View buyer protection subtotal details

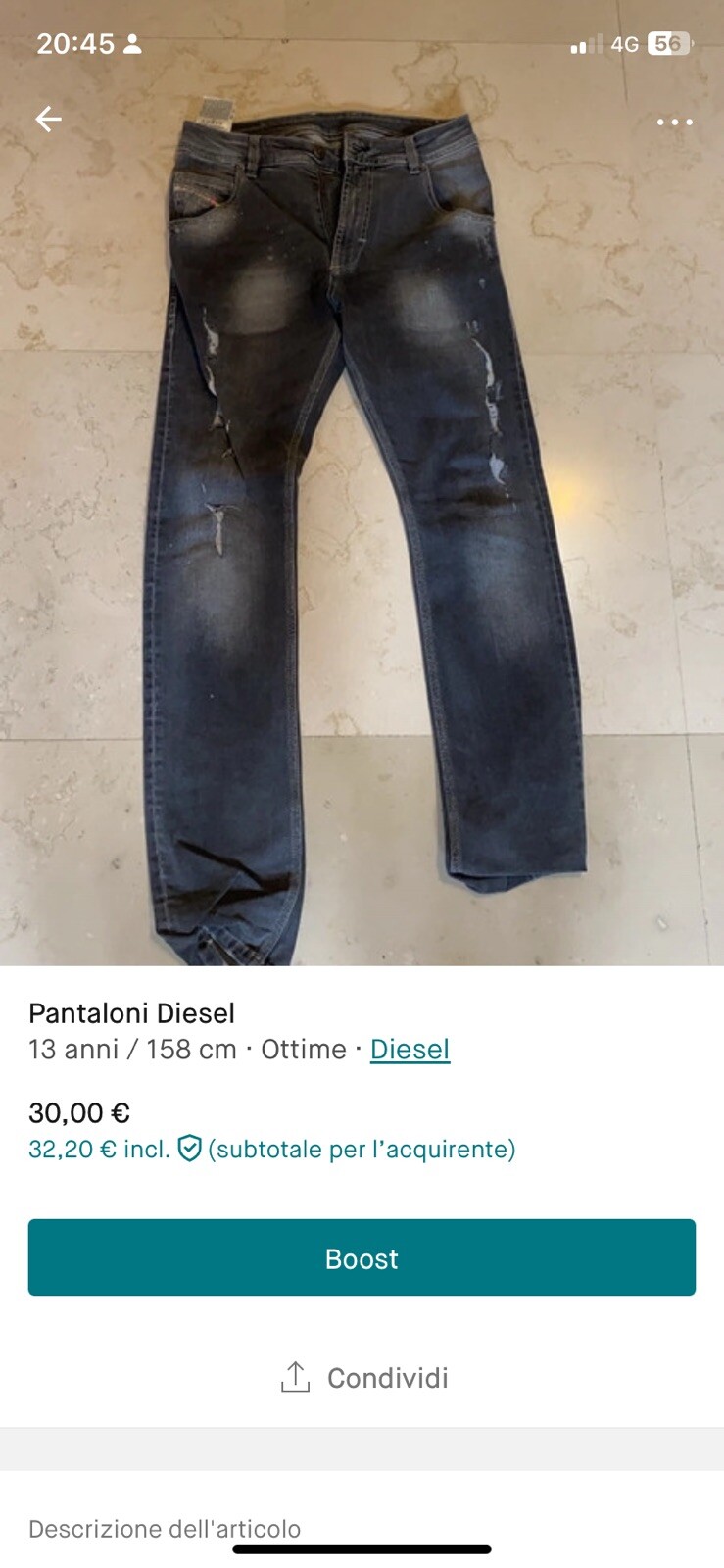tap(271, 1149)
